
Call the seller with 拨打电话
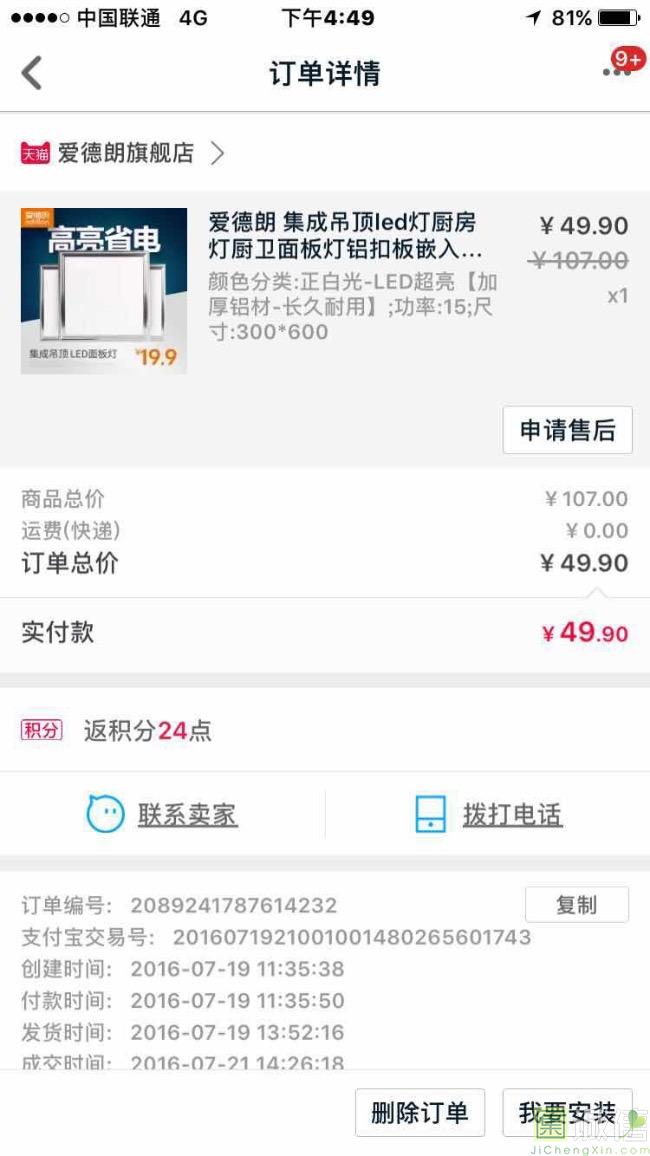click(489, 815)
